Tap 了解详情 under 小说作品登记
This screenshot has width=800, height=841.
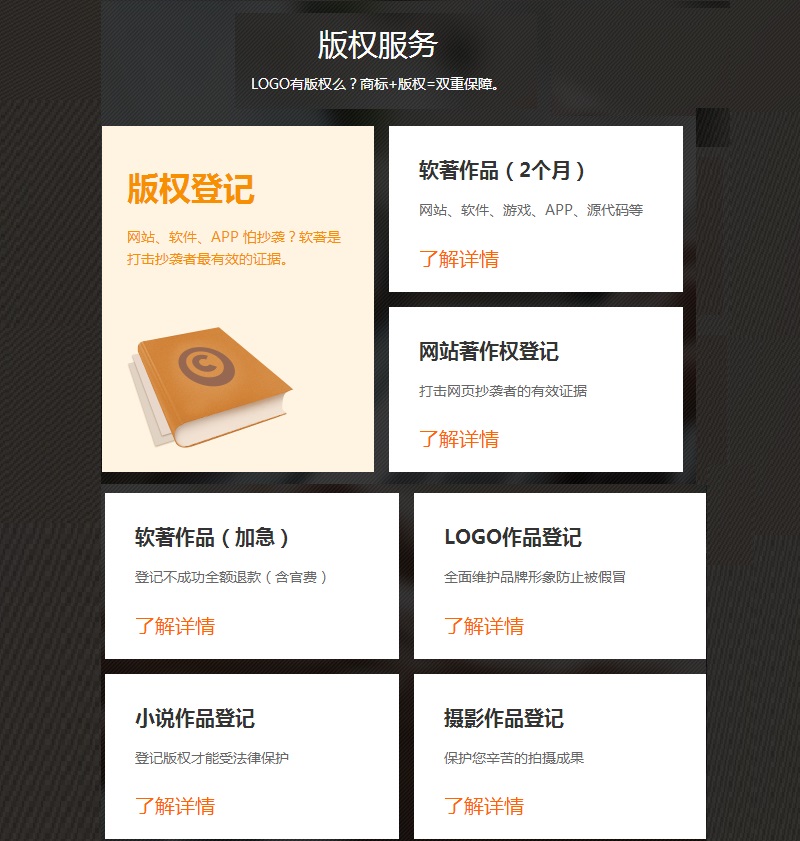tap(175, 807)
